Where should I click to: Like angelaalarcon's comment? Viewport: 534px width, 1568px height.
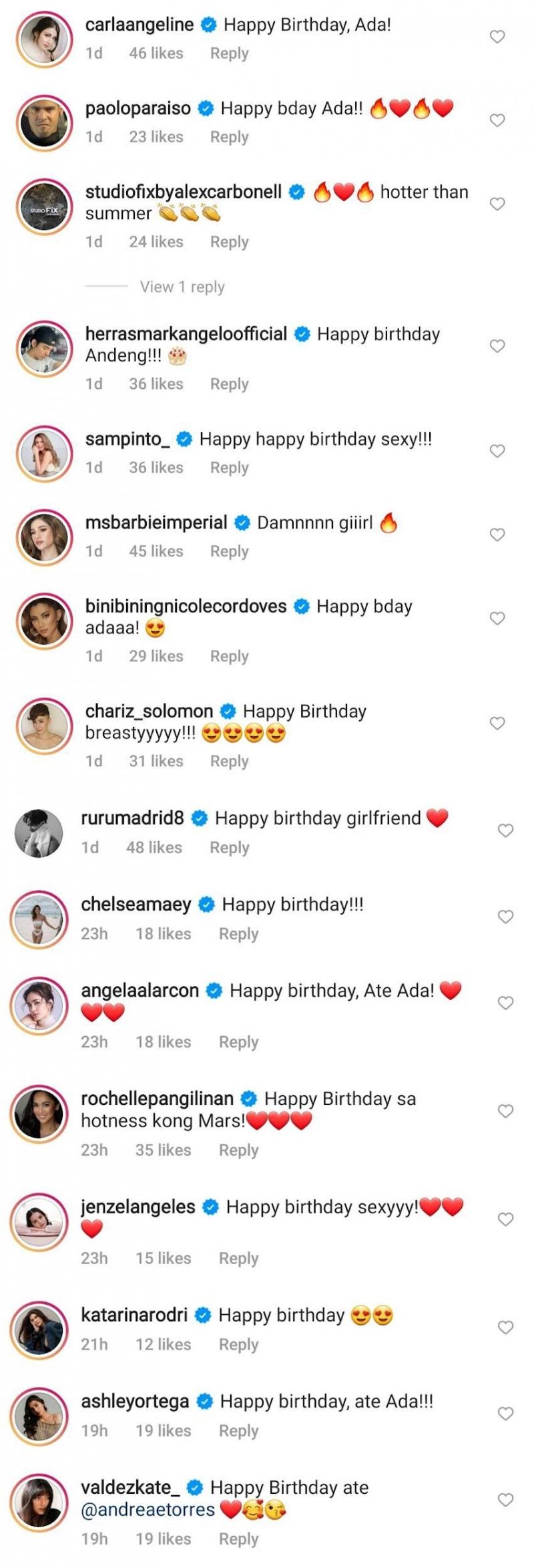coord(505,1003)
